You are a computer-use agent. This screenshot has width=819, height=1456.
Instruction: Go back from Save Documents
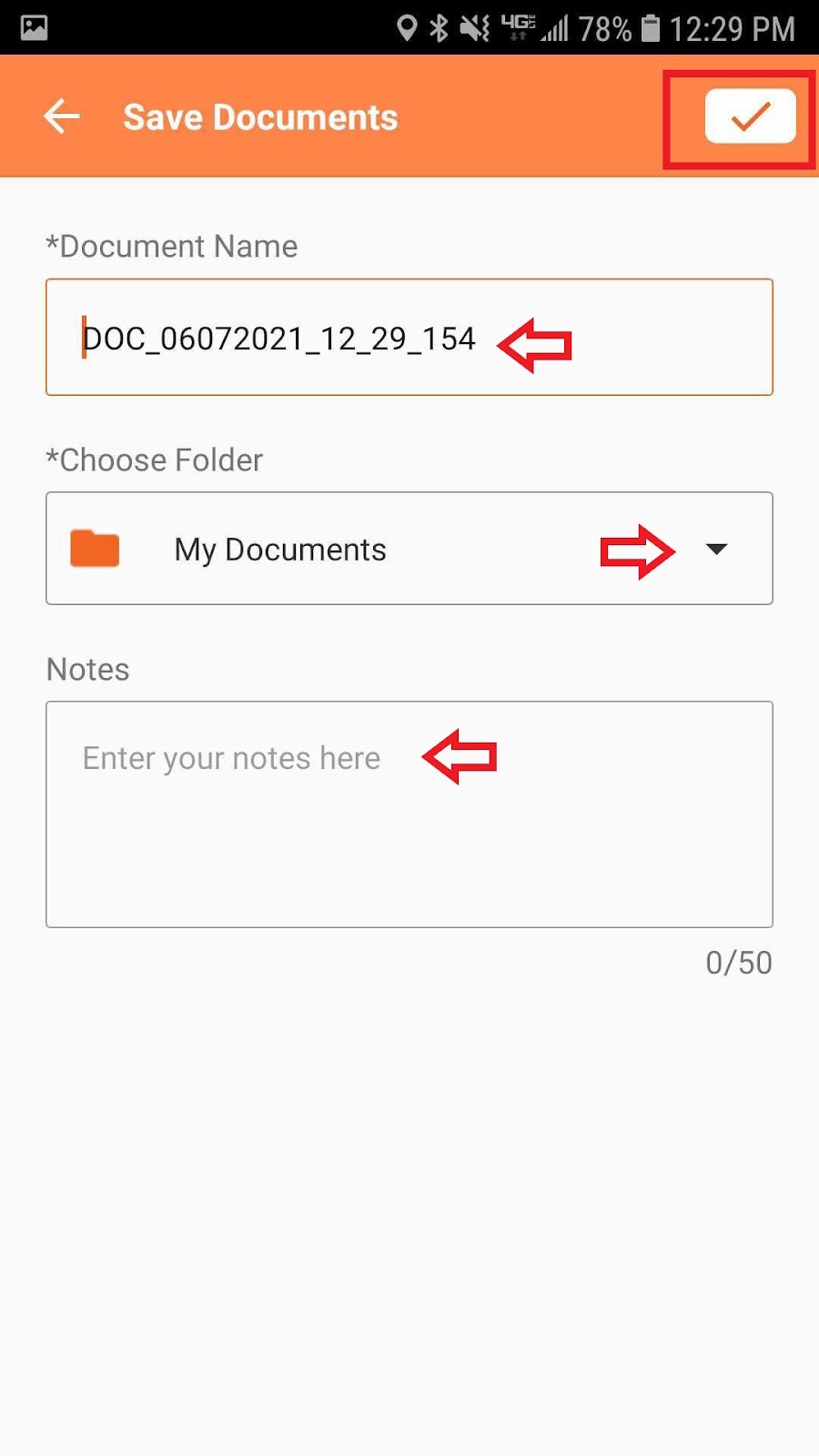pyautogui.click(x=62, y=116)
